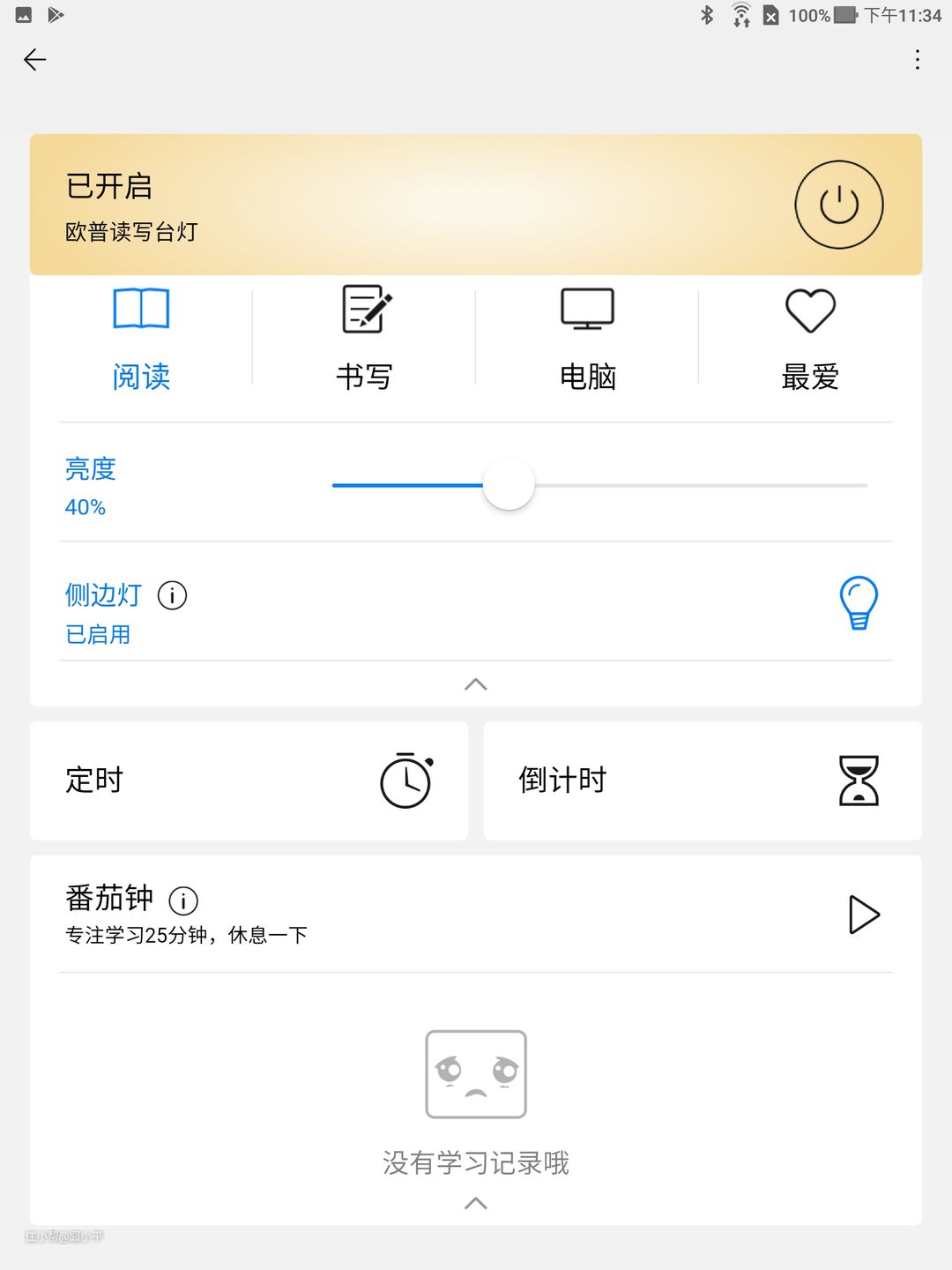
Task: Toggle the 侧边灯 side light bulb
Action: pos(859,602)
